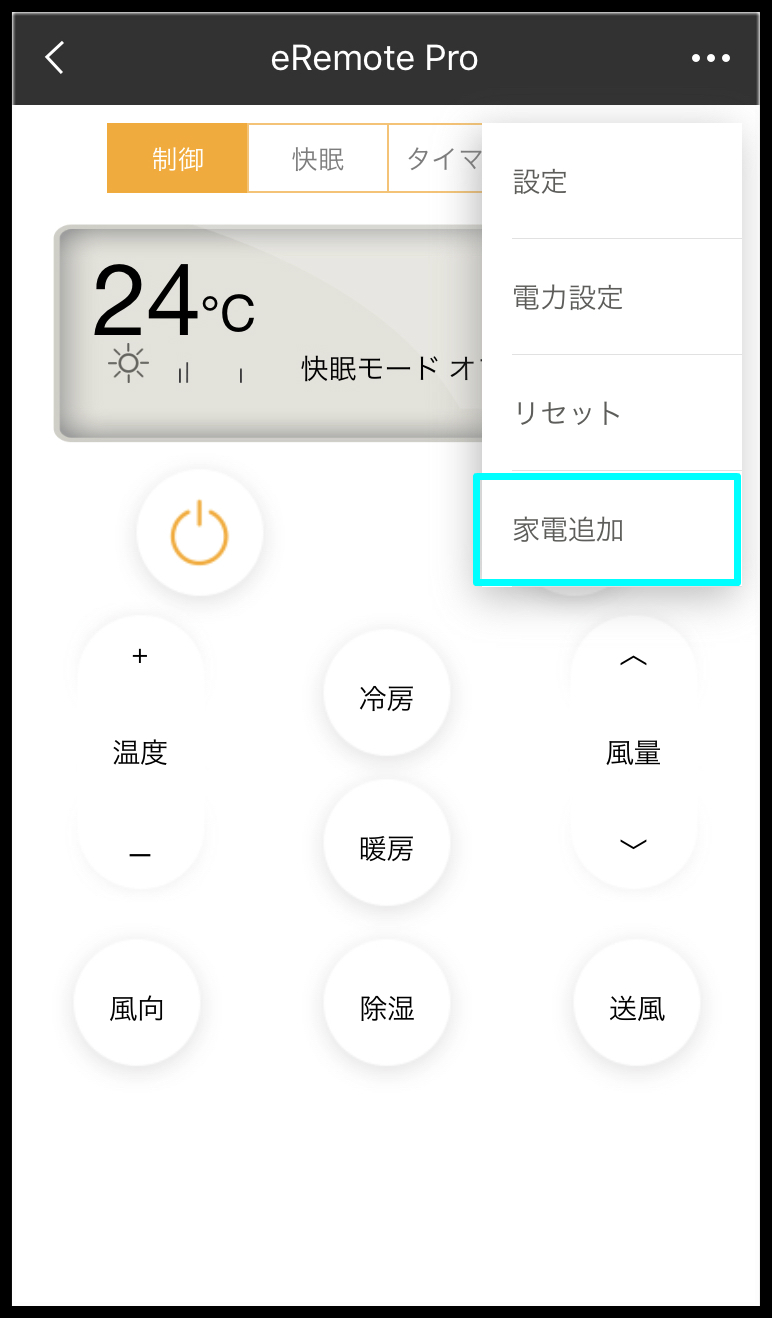Toggle the orange power button
Screen dimensions: 772x1318
[200, 533]
